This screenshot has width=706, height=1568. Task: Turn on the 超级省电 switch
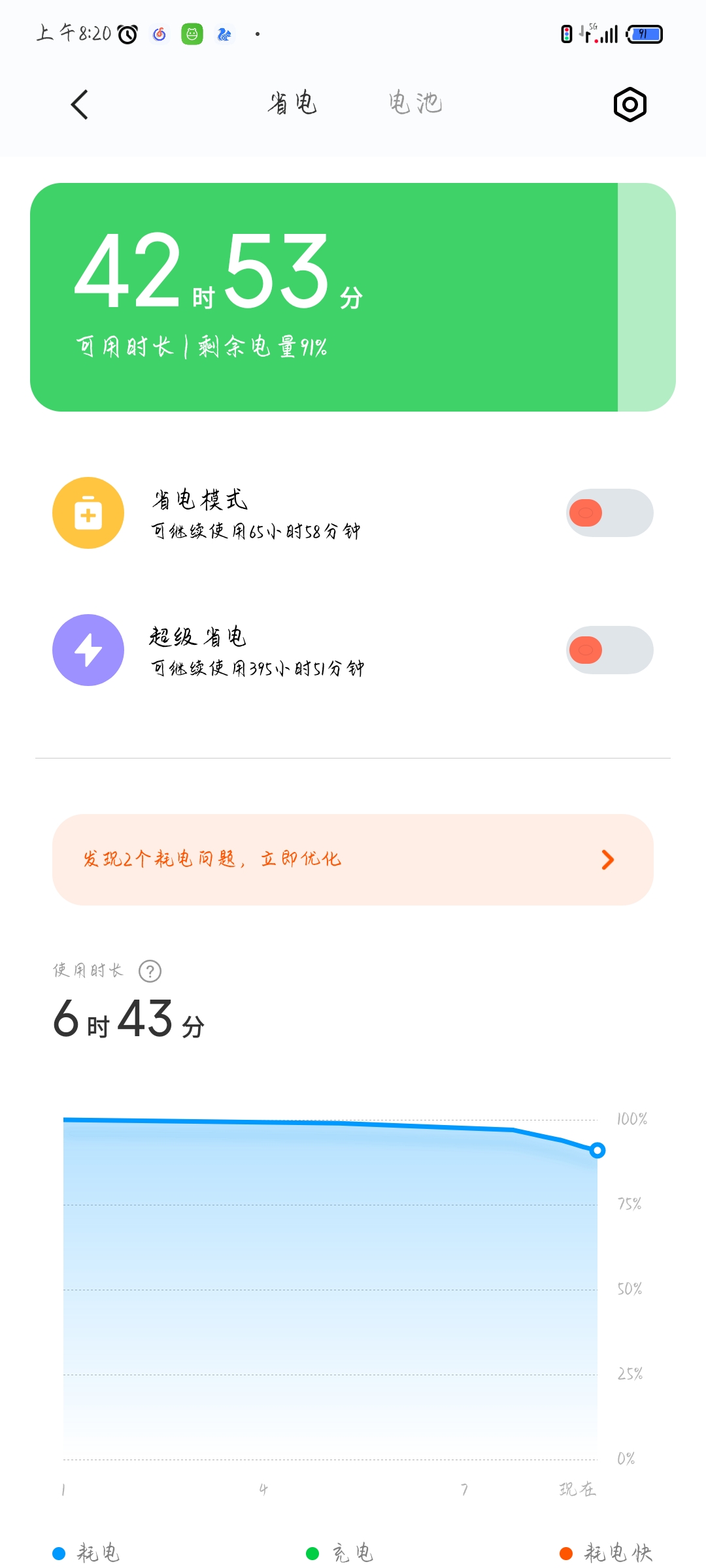[x=609, y=650]
